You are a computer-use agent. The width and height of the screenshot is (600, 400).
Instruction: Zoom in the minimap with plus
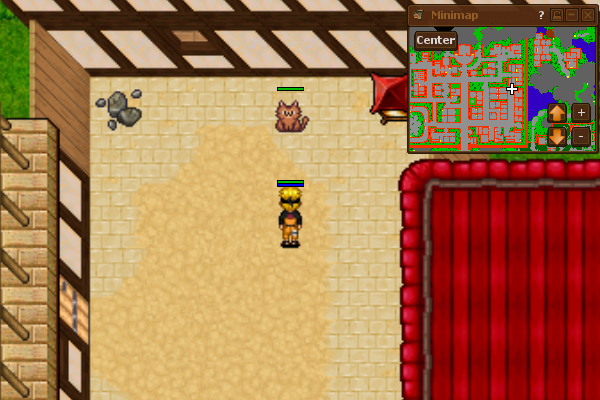click(x=581, y=112)
